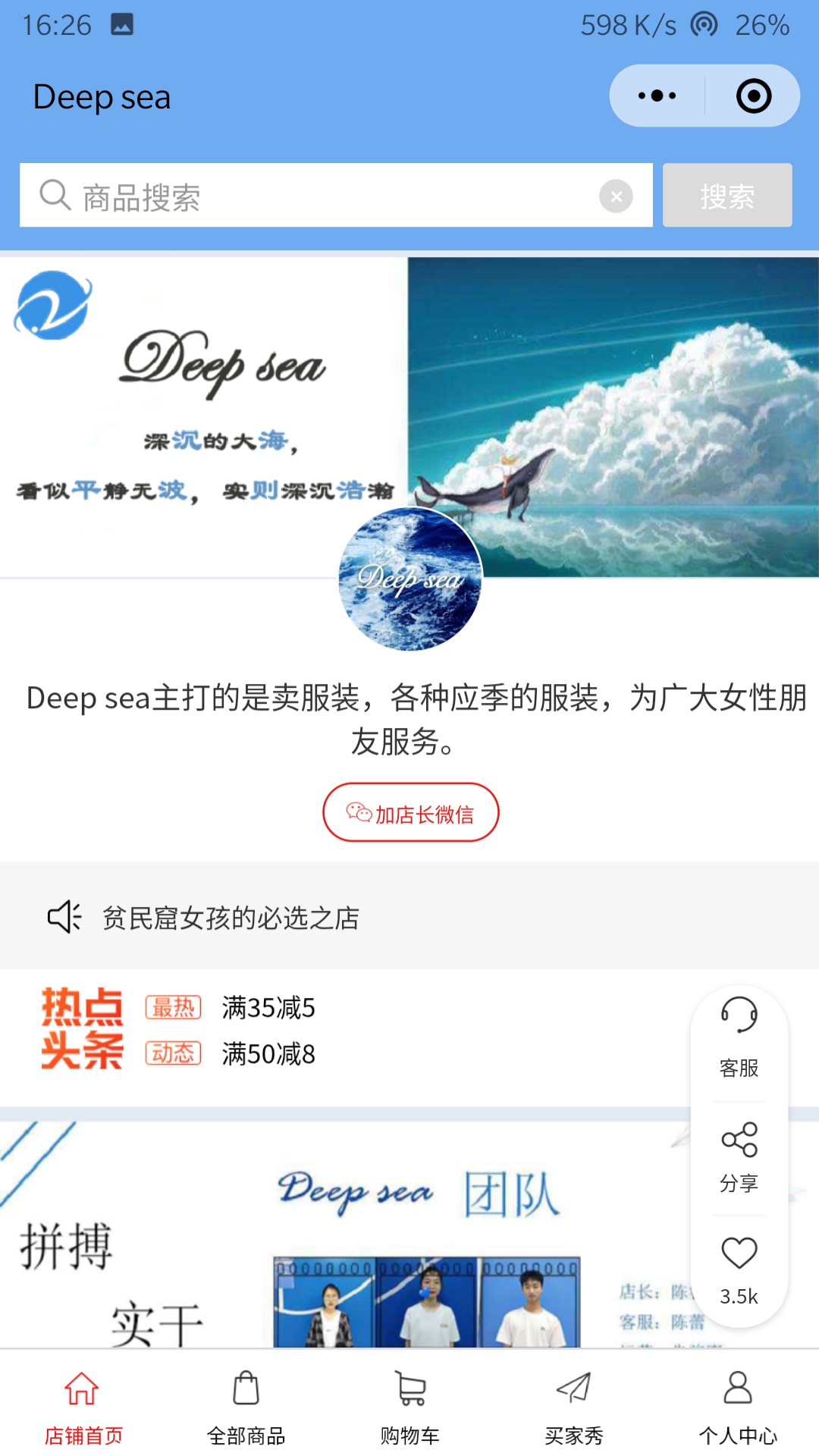Add the shop owner via 加店长微信
This screenshot has height=1456, width=819.
pyautogui.click(x=410, y=813)
